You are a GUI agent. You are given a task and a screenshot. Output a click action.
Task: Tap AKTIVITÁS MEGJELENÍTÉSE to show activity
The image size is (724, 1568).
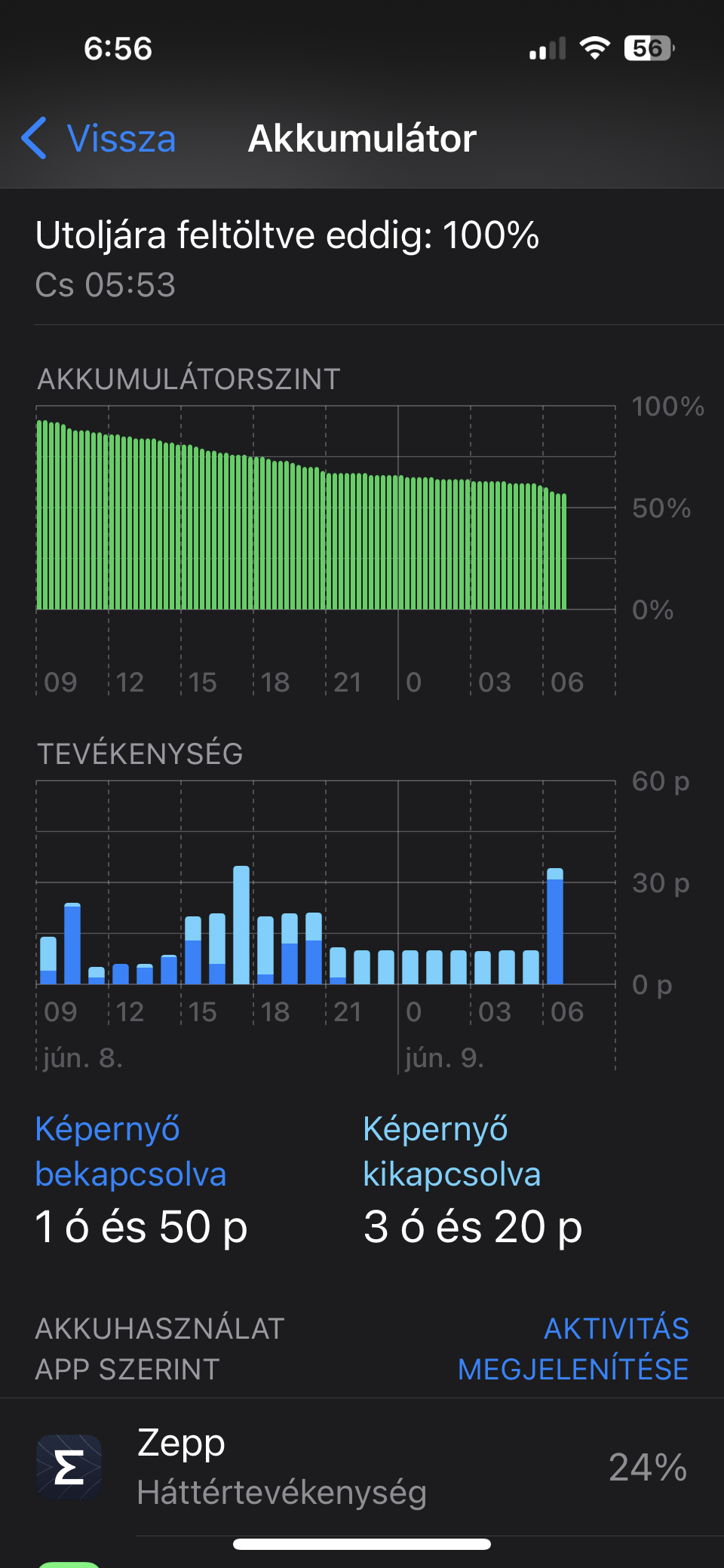[573, 1349]
